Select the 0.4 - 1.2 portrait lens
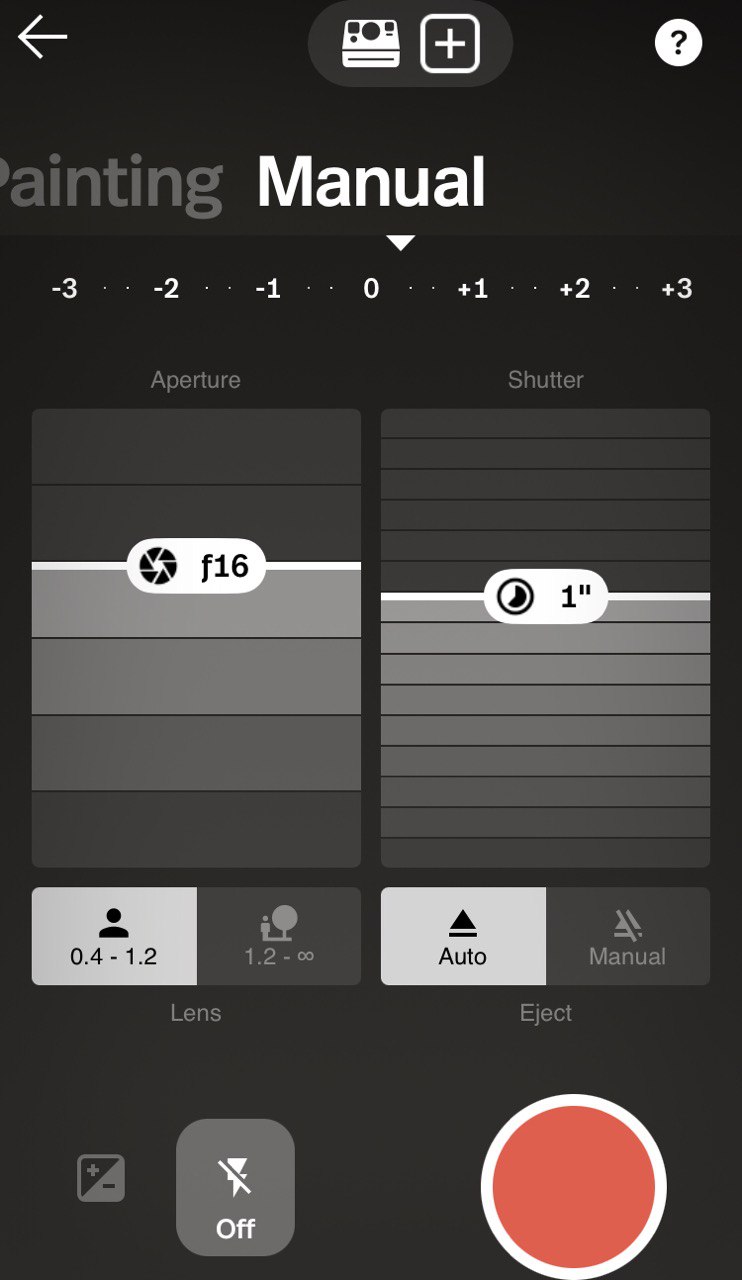 click(114, 936)
